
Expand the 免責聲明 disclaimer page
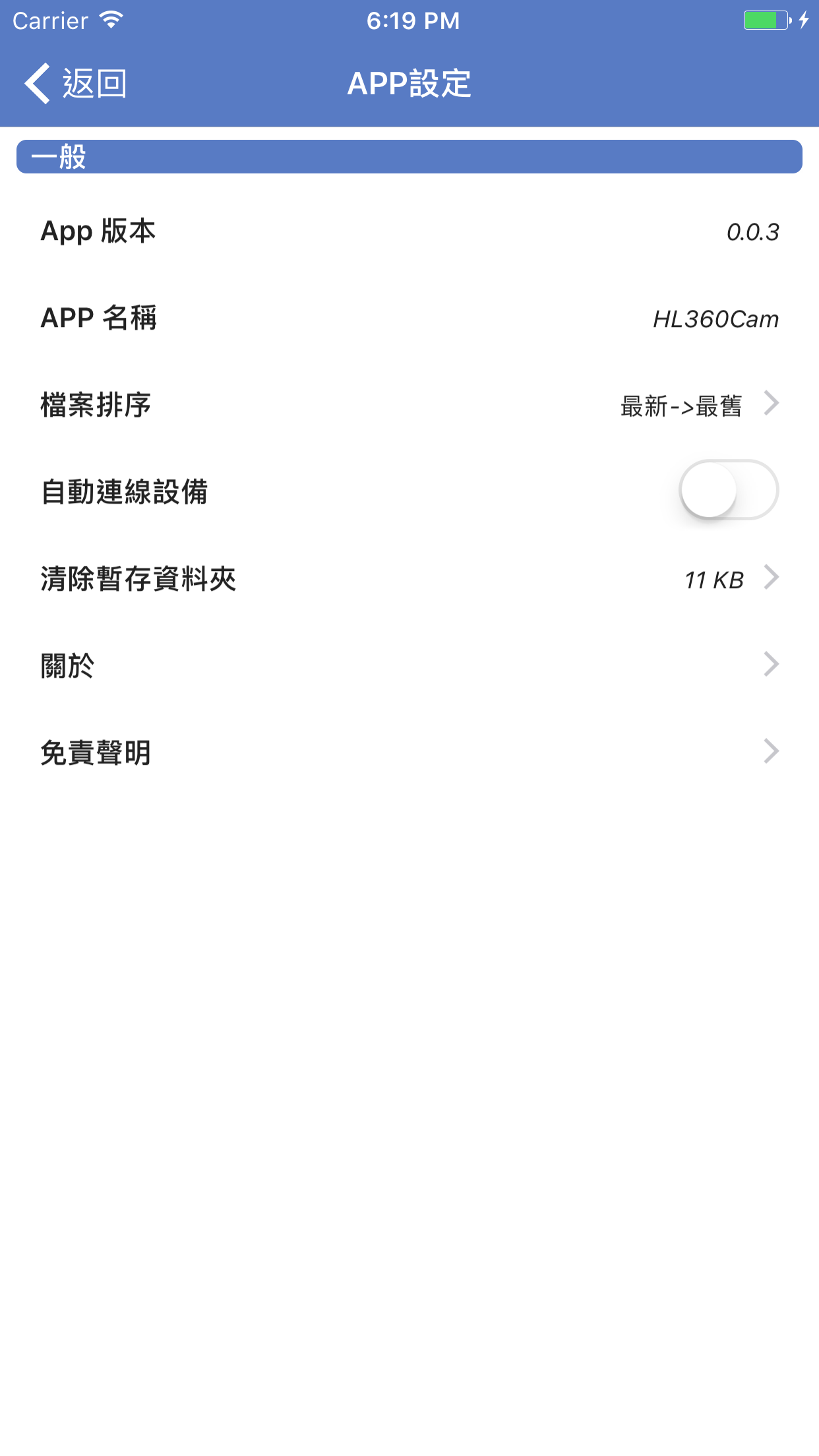tap(409, 752)
